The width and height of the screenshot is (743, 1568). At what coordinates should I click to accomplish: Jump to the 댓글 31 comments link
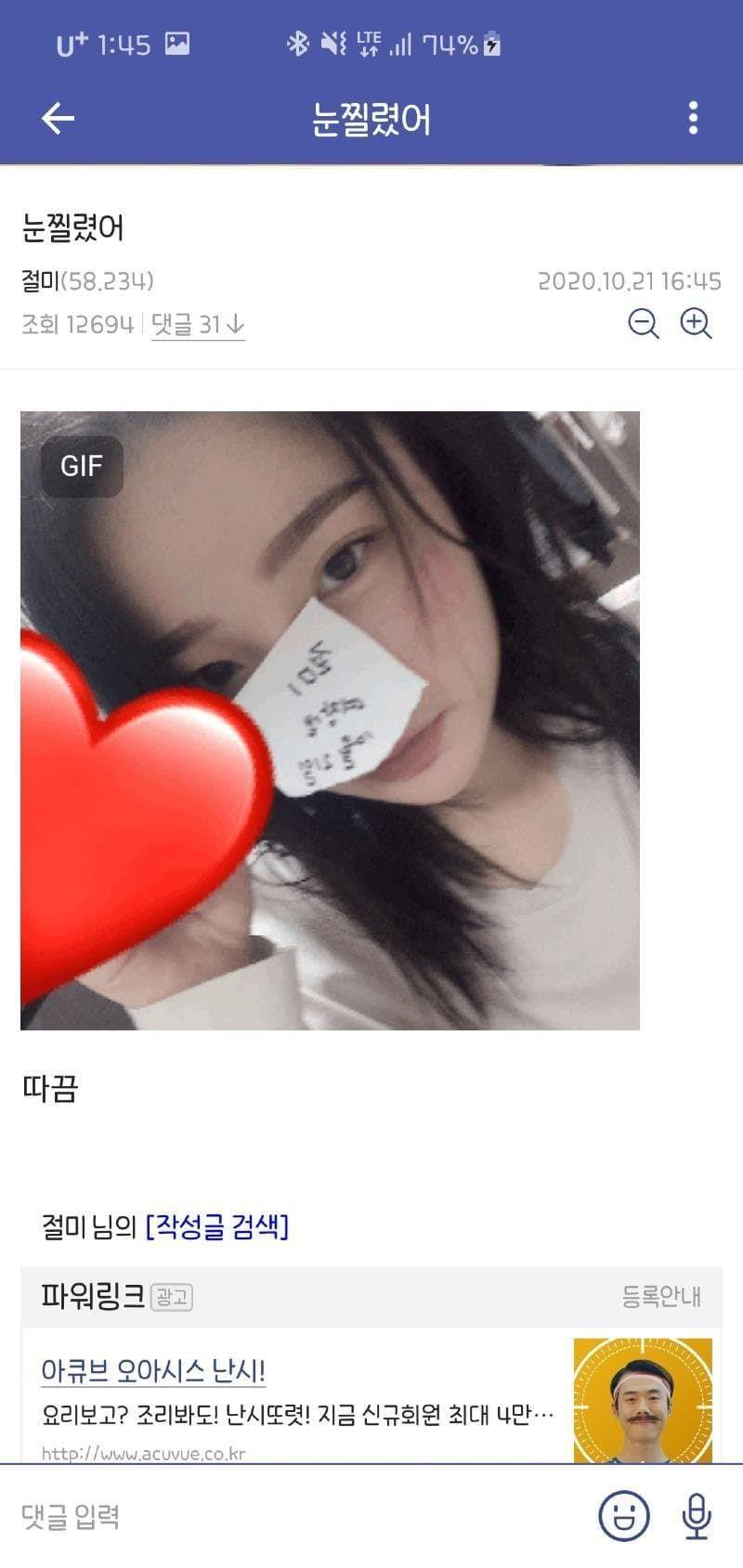pyautogui.click(x=198, y=324)
